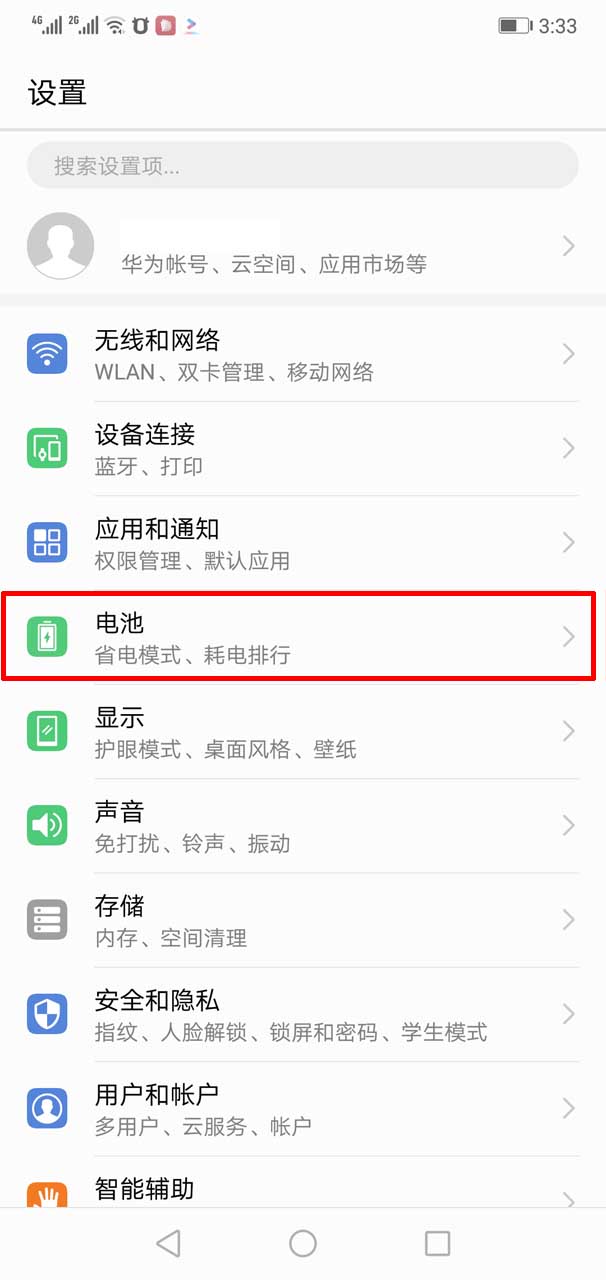The image size is (606, 1280).
Task: Select the 声音 row
Action: pyautogui.click(x=303, y=826)
